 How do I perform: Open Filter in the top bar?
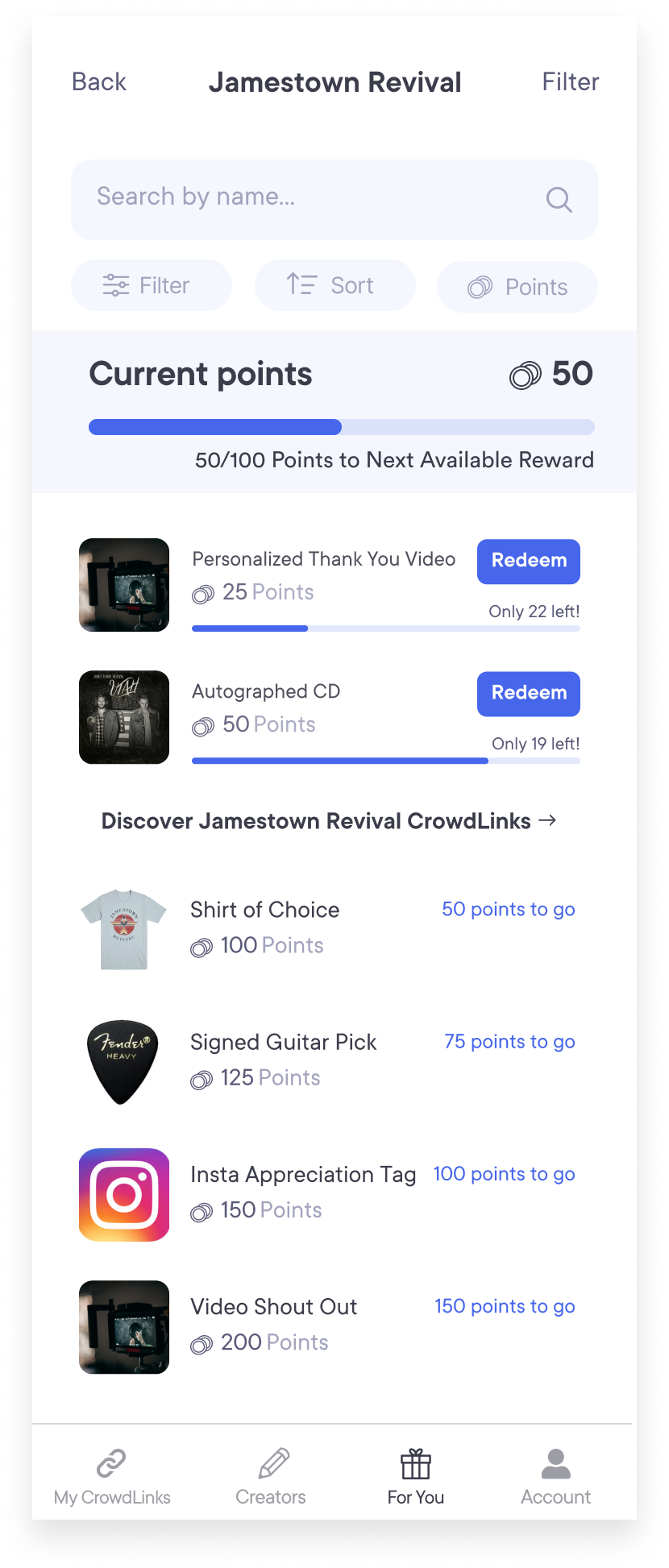coord(570,82)
